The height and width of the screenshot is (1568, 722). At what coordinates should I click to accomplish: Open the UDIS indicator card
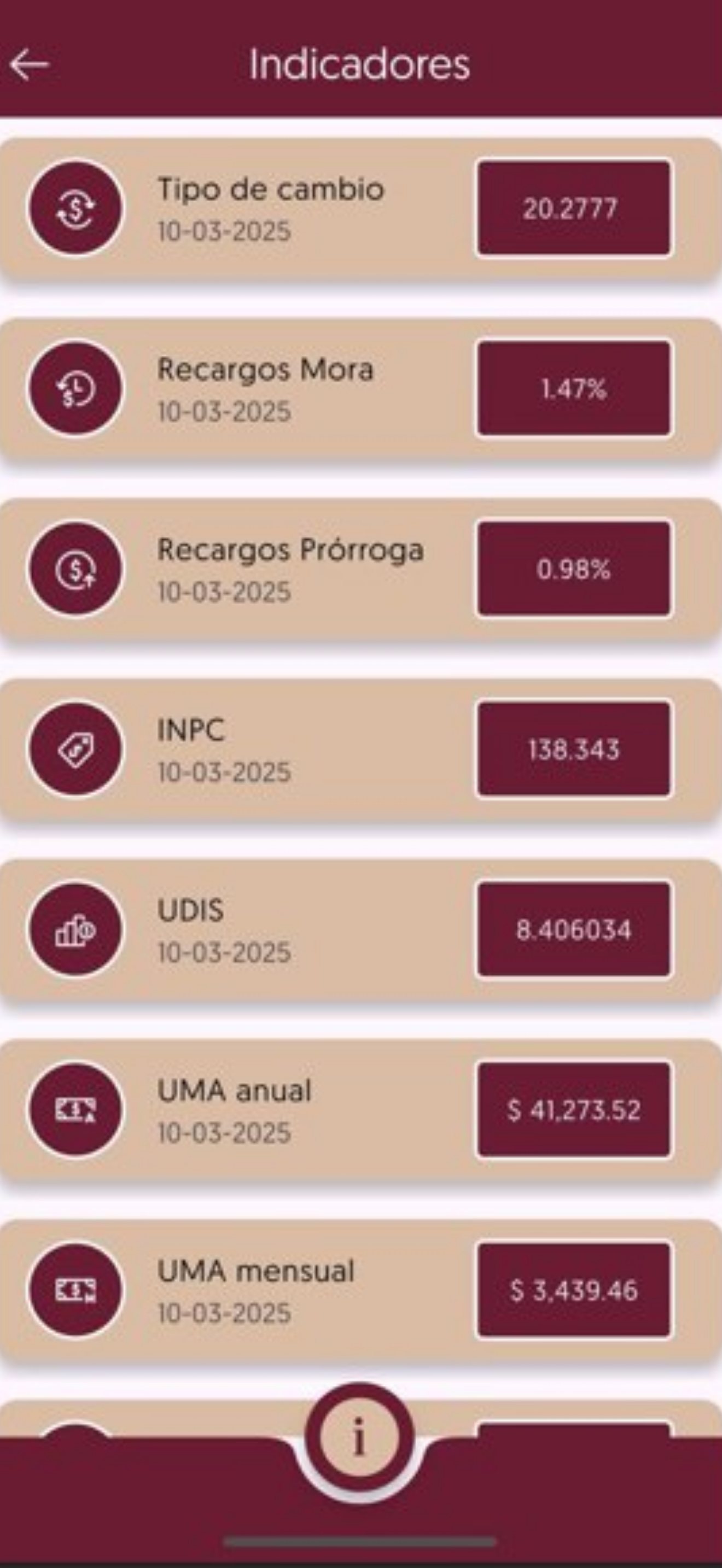click(x=361, y=929)
